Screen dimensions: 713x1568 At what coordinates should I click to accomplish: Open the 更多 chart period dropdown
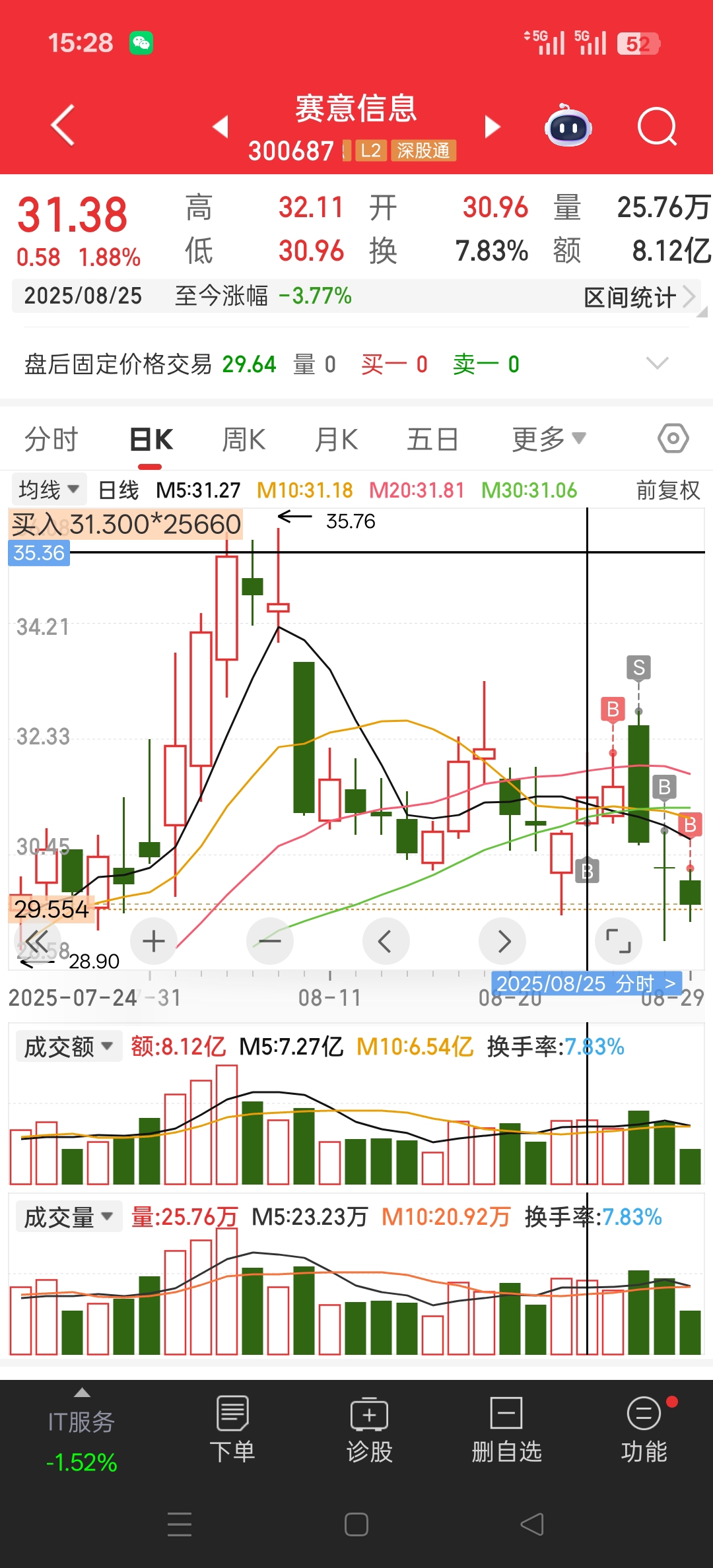pyautogui.click(x=549, y=439)
